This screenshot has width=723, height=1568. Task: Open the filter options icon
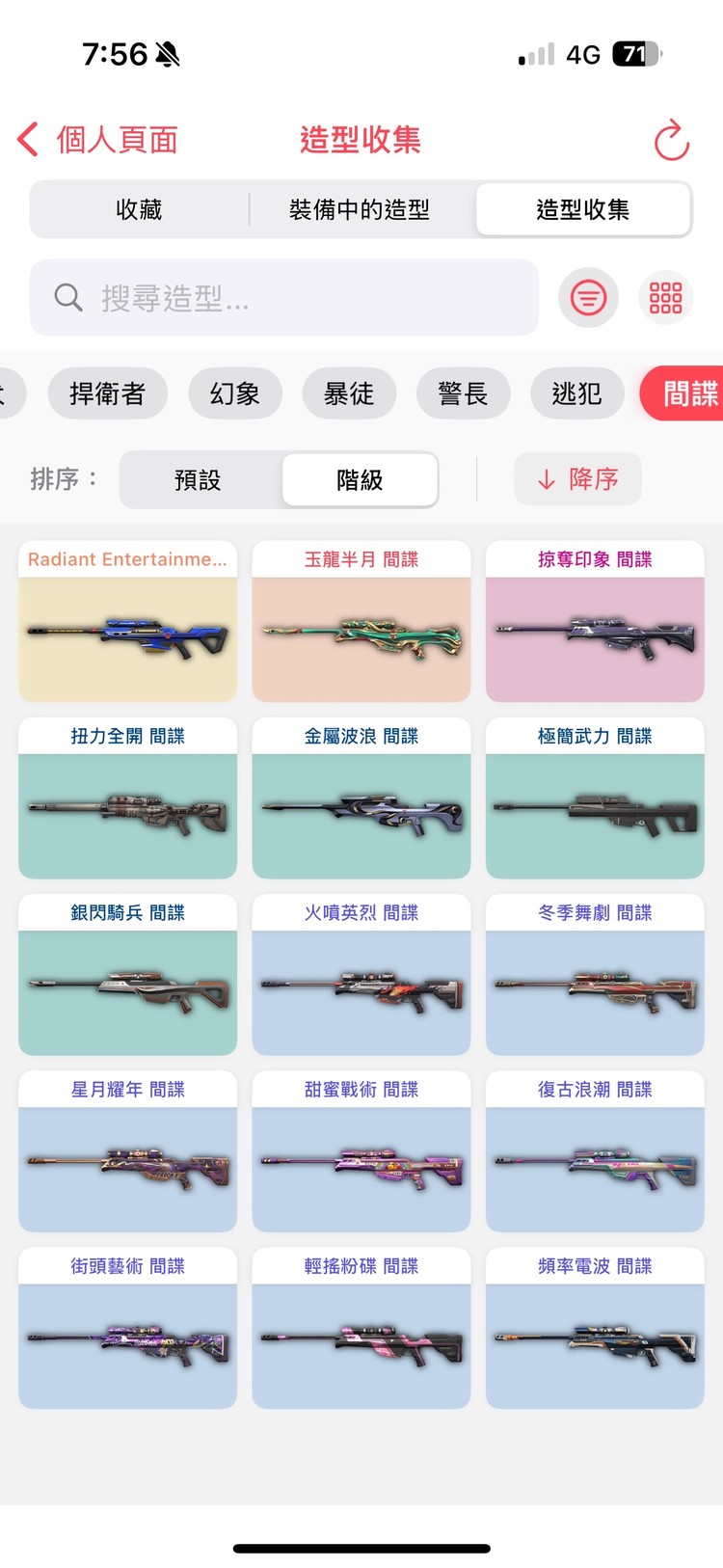pos(588,298)
